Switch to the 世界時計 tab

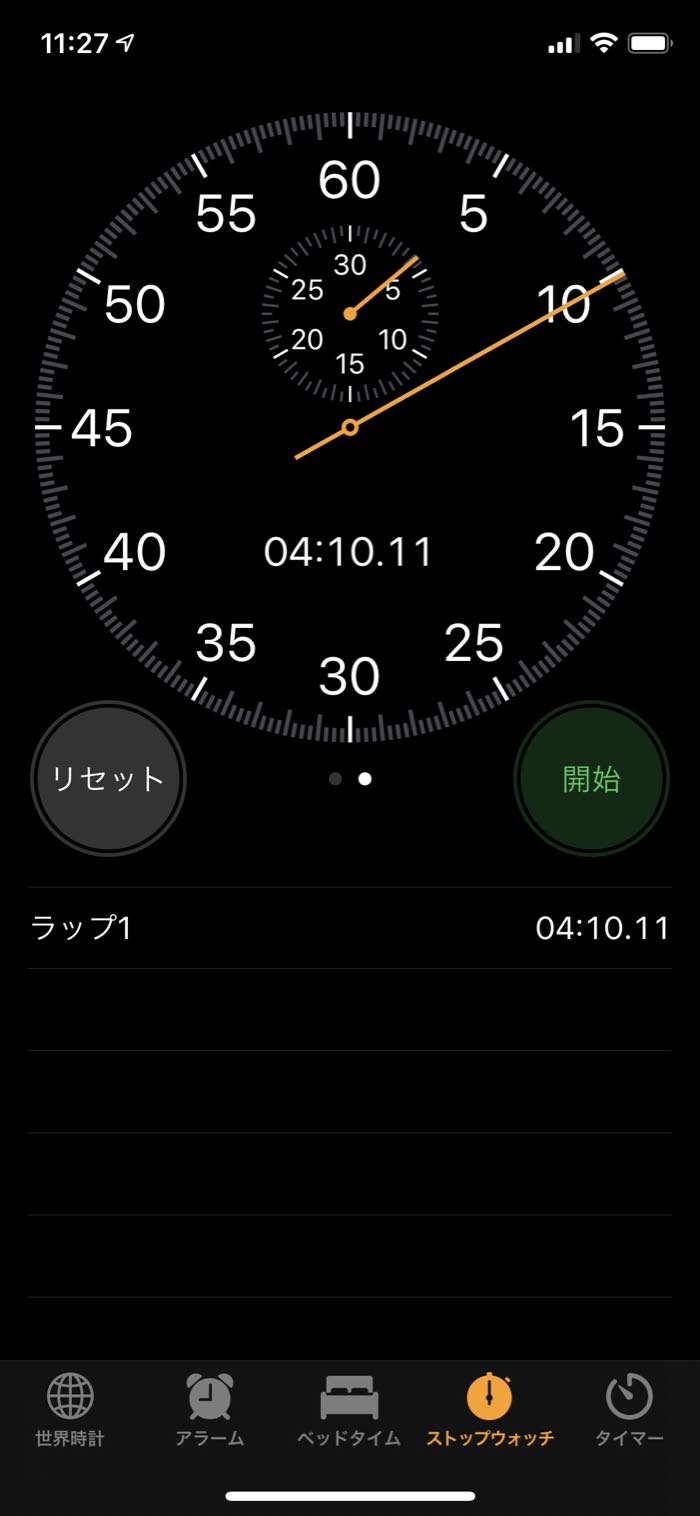(x=70, y=1410)
